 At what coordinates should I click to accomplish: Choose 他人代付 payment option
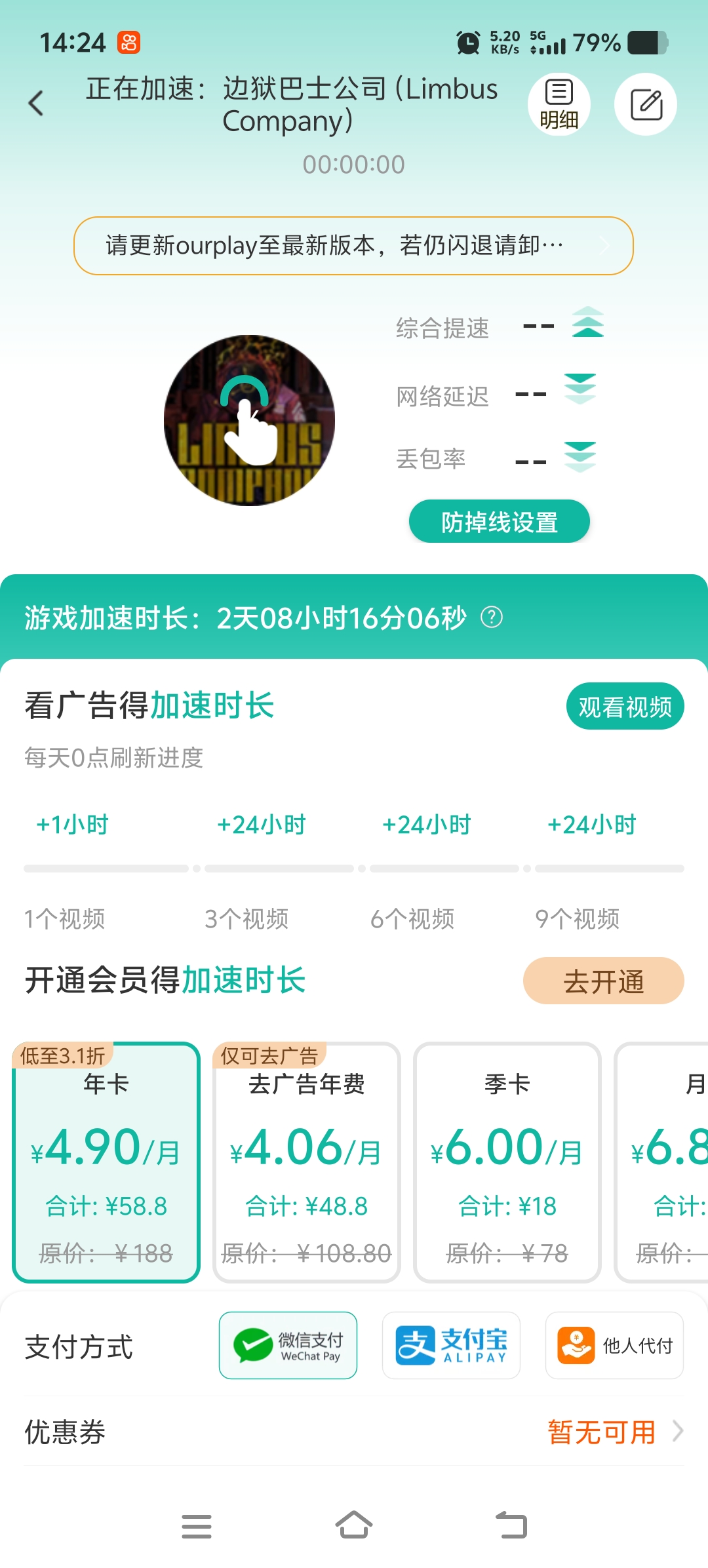(614, 1346)
